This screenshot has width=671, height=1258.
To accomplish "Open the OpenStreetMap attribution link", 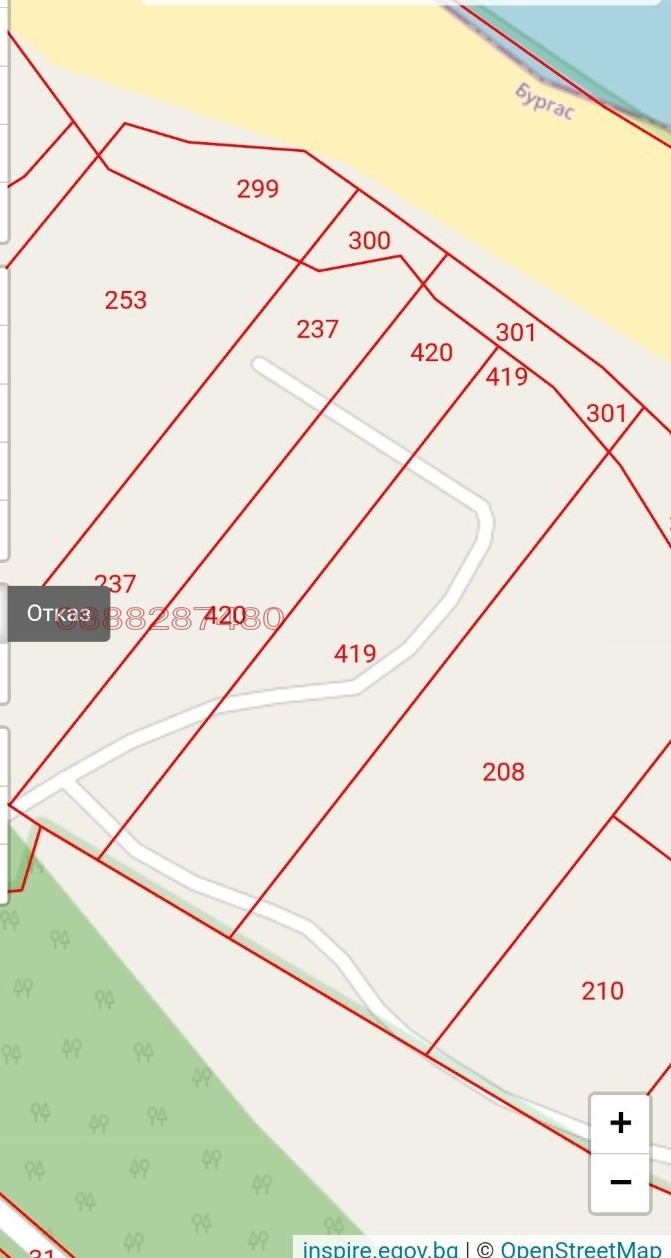I will click(581, 1249).
